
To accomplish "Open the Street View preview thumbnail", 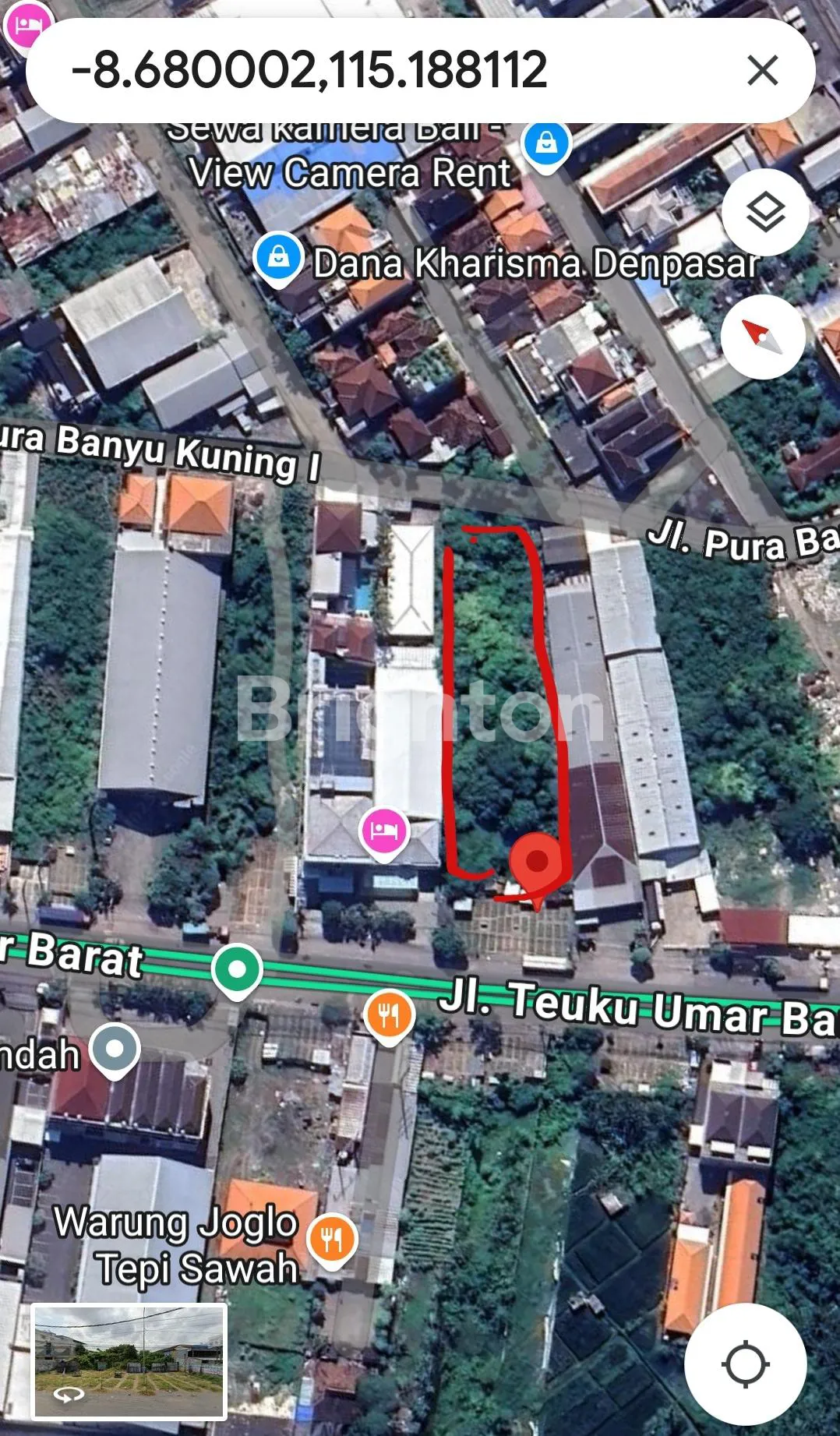I will tap(129, 1360).
